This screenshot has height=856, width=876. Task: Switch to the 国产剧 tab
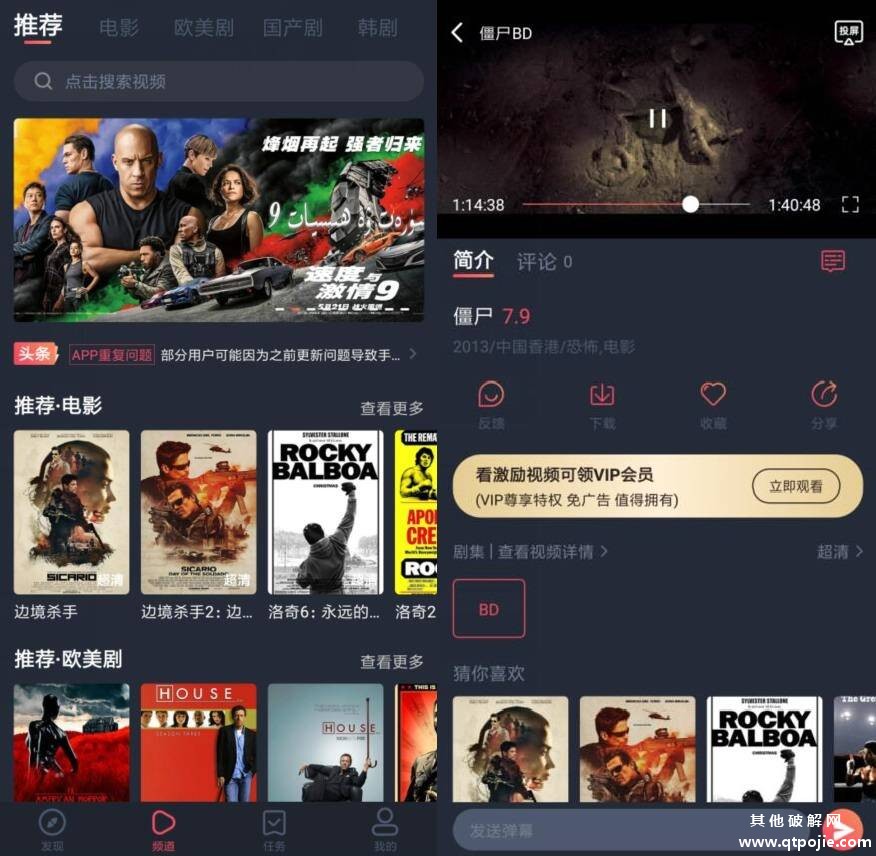click(x=293, y=28)
